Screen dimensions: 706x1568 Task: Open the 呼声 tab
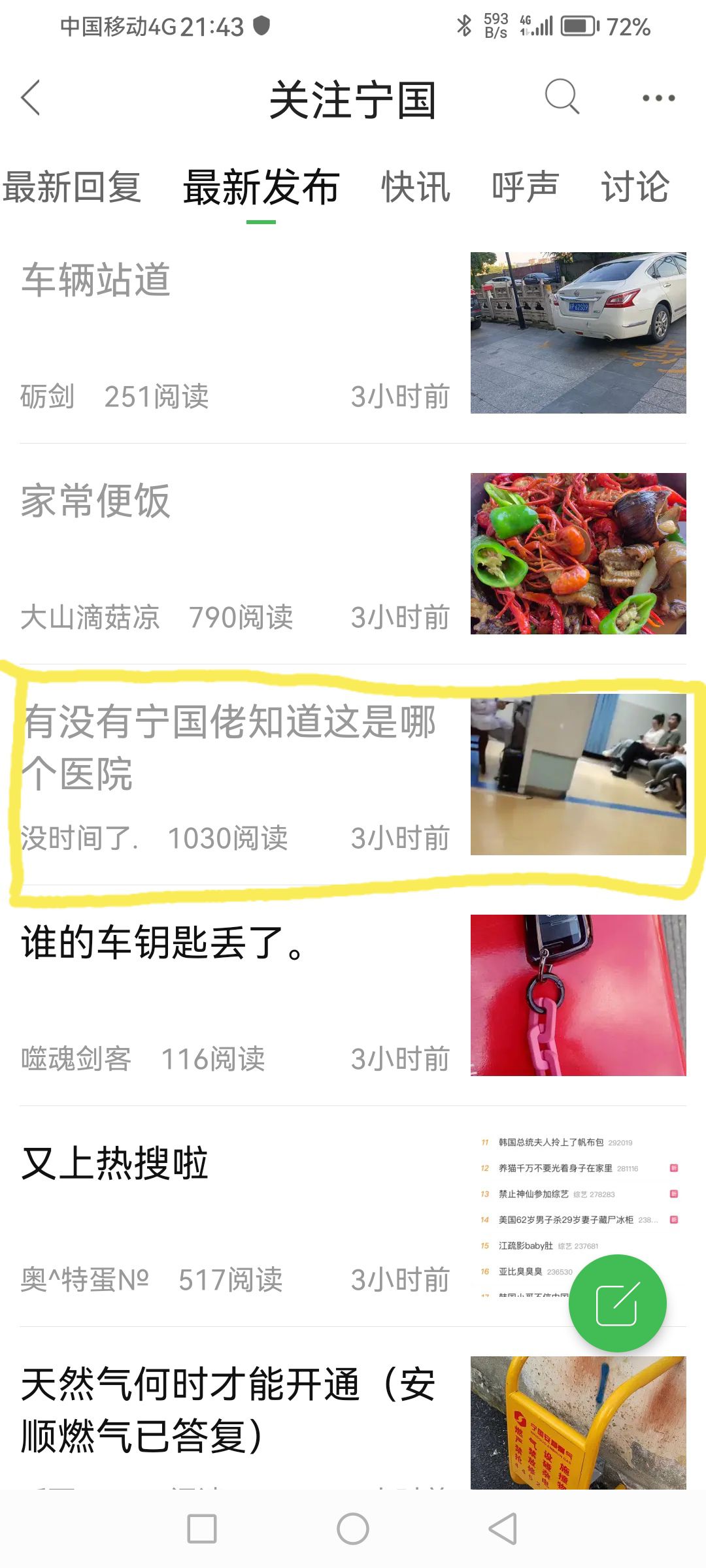click(x=525, y=187)
